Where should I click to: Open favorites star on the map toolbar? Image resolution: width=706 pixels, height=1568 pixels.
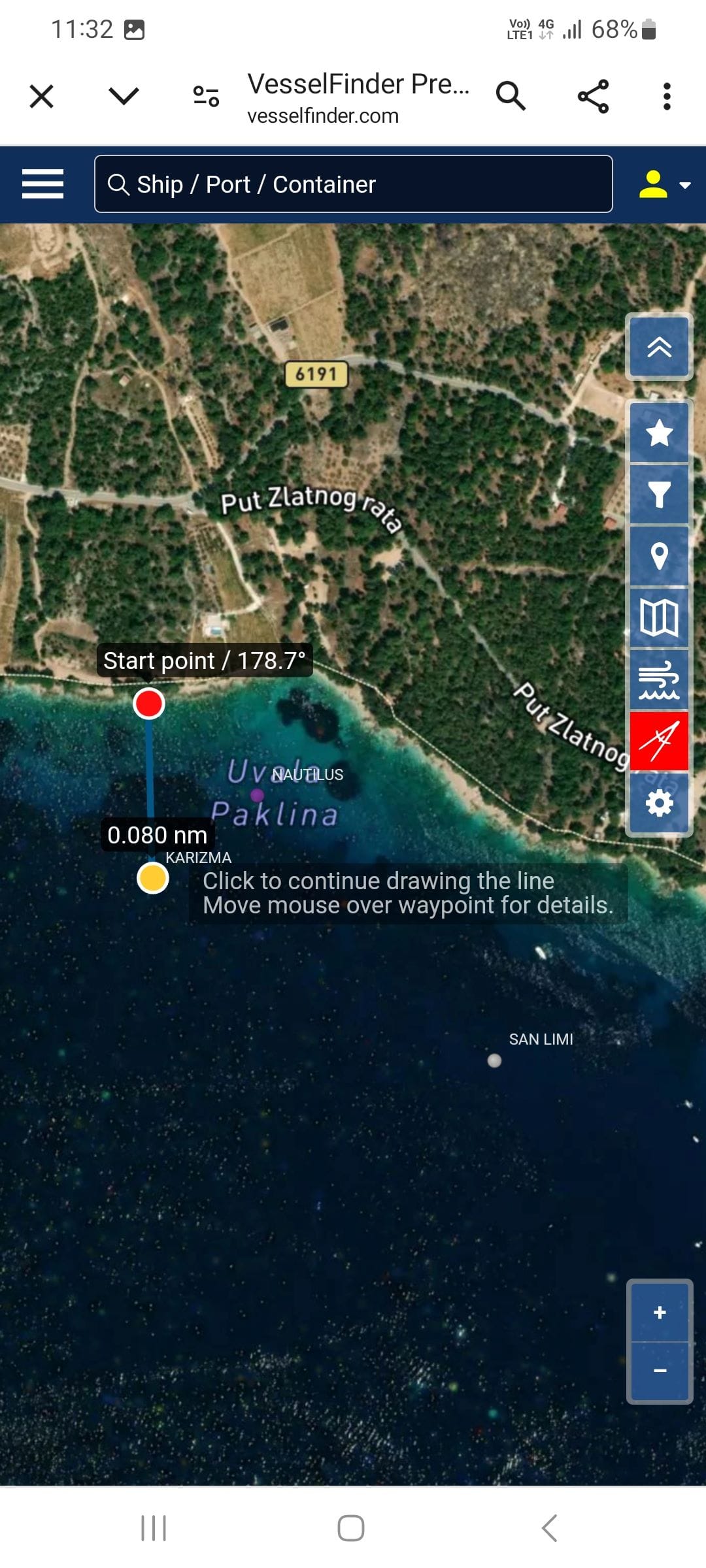pos(659,433)
